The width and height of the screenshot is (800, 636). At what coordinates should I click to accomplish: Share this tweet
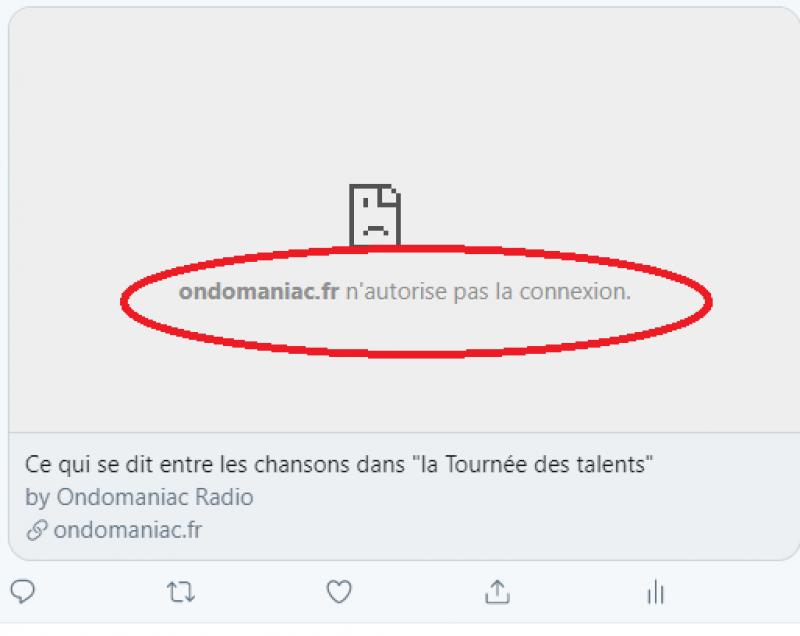point(497,592)
